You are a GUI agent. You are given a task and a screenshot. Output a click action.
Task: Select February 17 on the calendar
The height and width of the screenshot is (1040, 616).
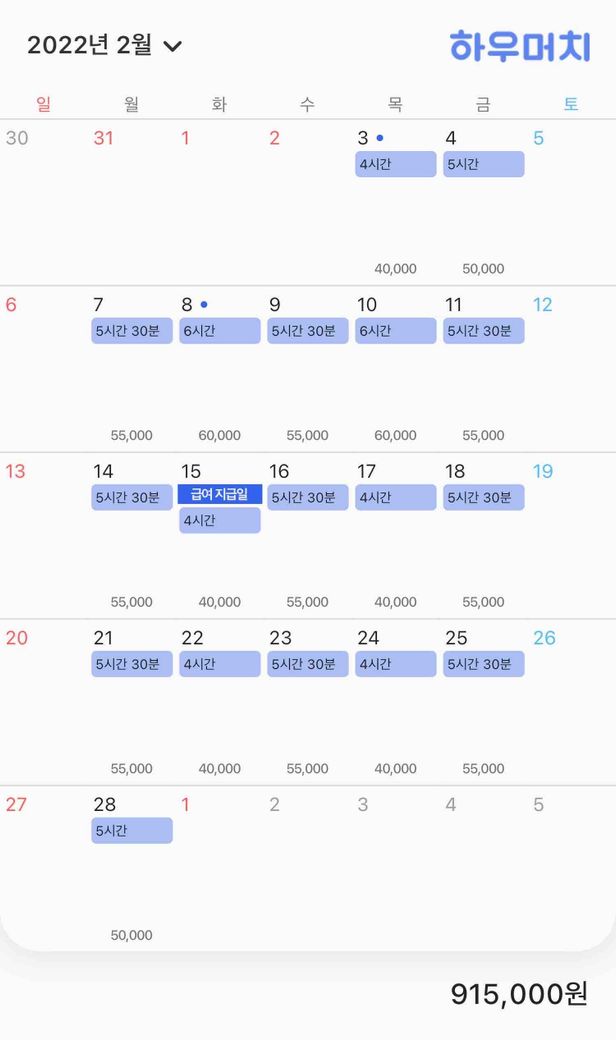pyautogui.click(x=367, y=471)
